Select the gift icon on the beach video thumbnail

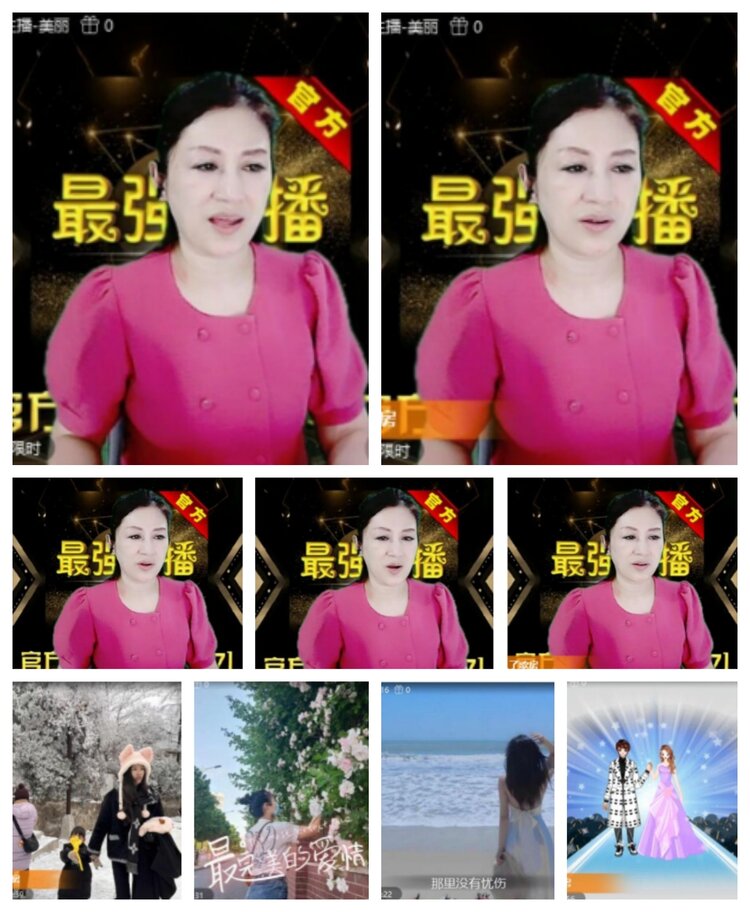[400, 688]
